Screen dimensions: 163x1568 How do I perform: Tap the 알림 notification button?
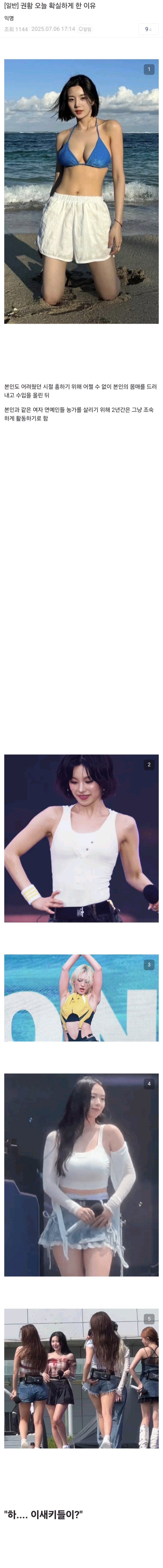coord(85,29)
